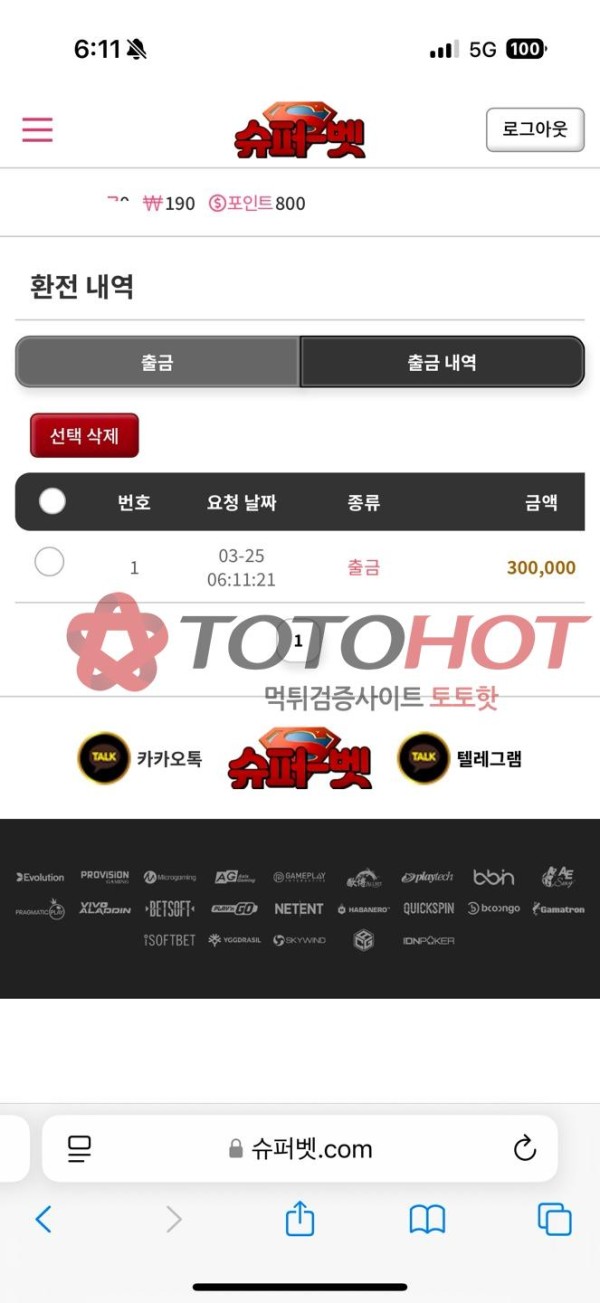600x1303 pixels.
Task: Open the 텔레그램 contact link
Action: pyautogui.click(x=460, y=759)
